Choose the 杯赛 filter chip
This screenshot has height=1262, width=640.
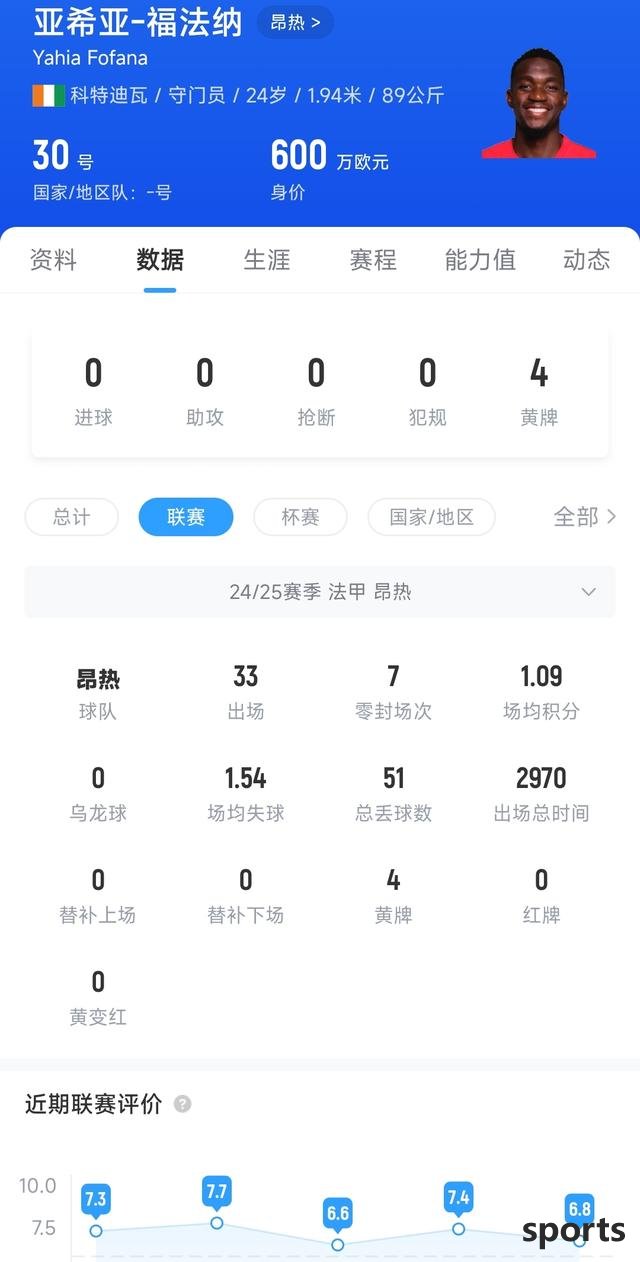click(x=300, y=517)
